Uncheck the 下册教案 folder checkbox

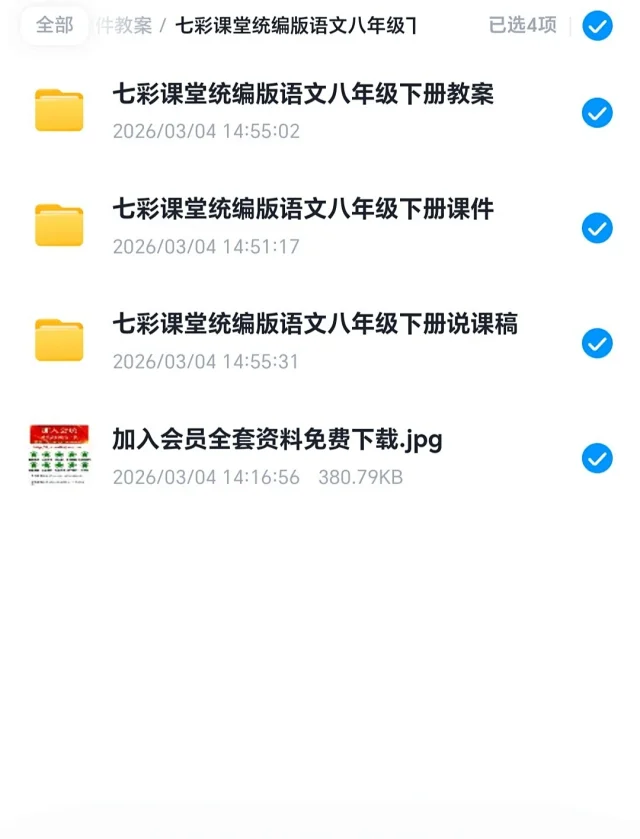[597, 113]
